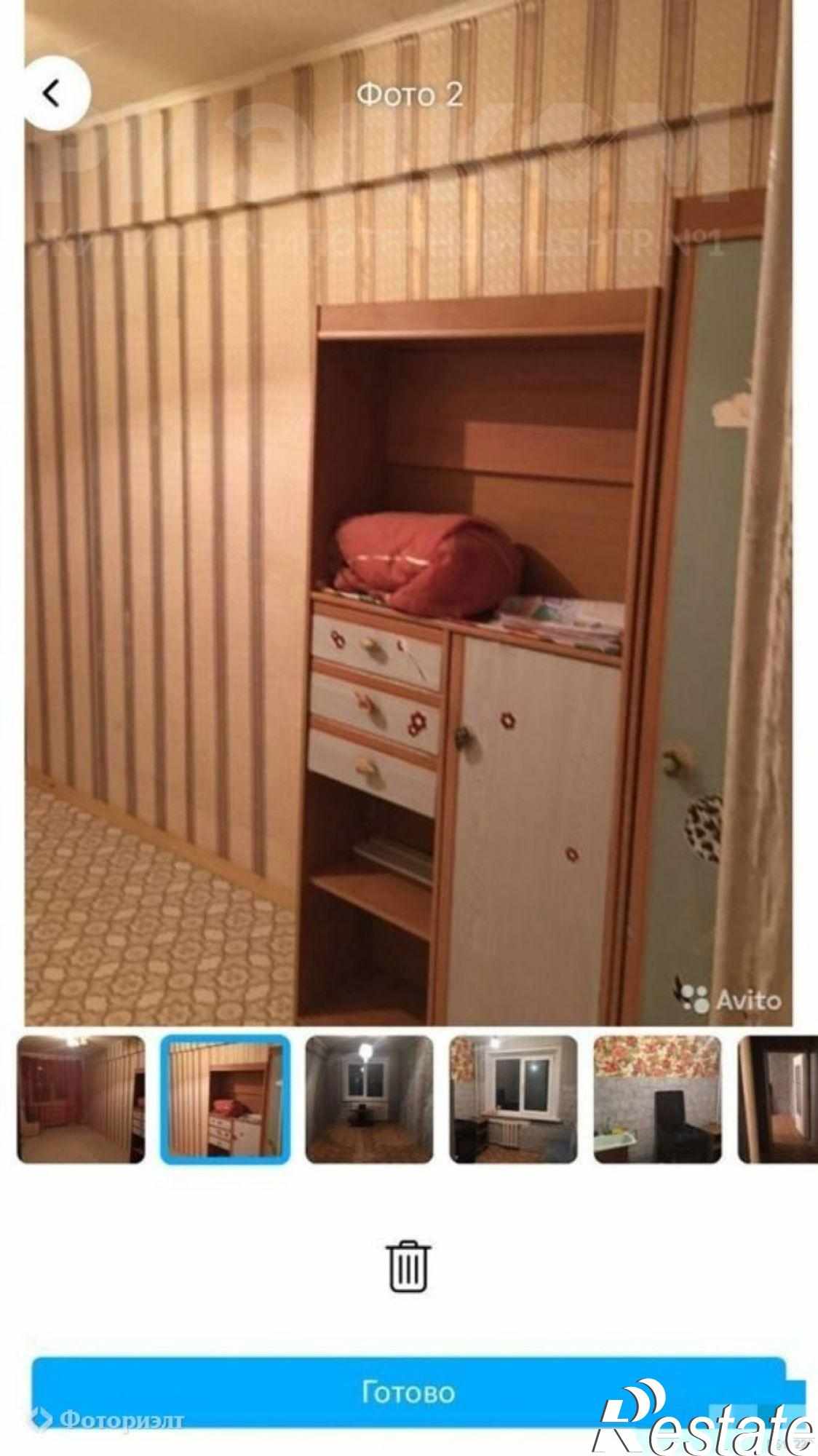Screen dimensions: 818x1456
Task: Delete the current photo with the trash icon
Action: pos(410,1267)
